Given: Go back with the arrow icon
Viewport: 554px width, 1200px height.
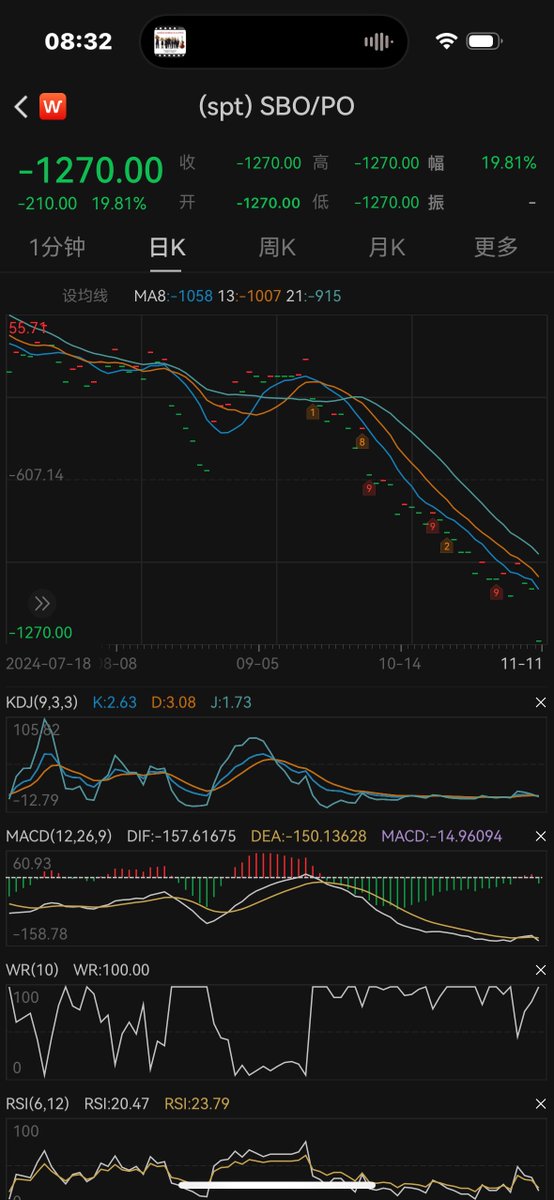Looking at the screenshot, I should click(x=21, y=106).
